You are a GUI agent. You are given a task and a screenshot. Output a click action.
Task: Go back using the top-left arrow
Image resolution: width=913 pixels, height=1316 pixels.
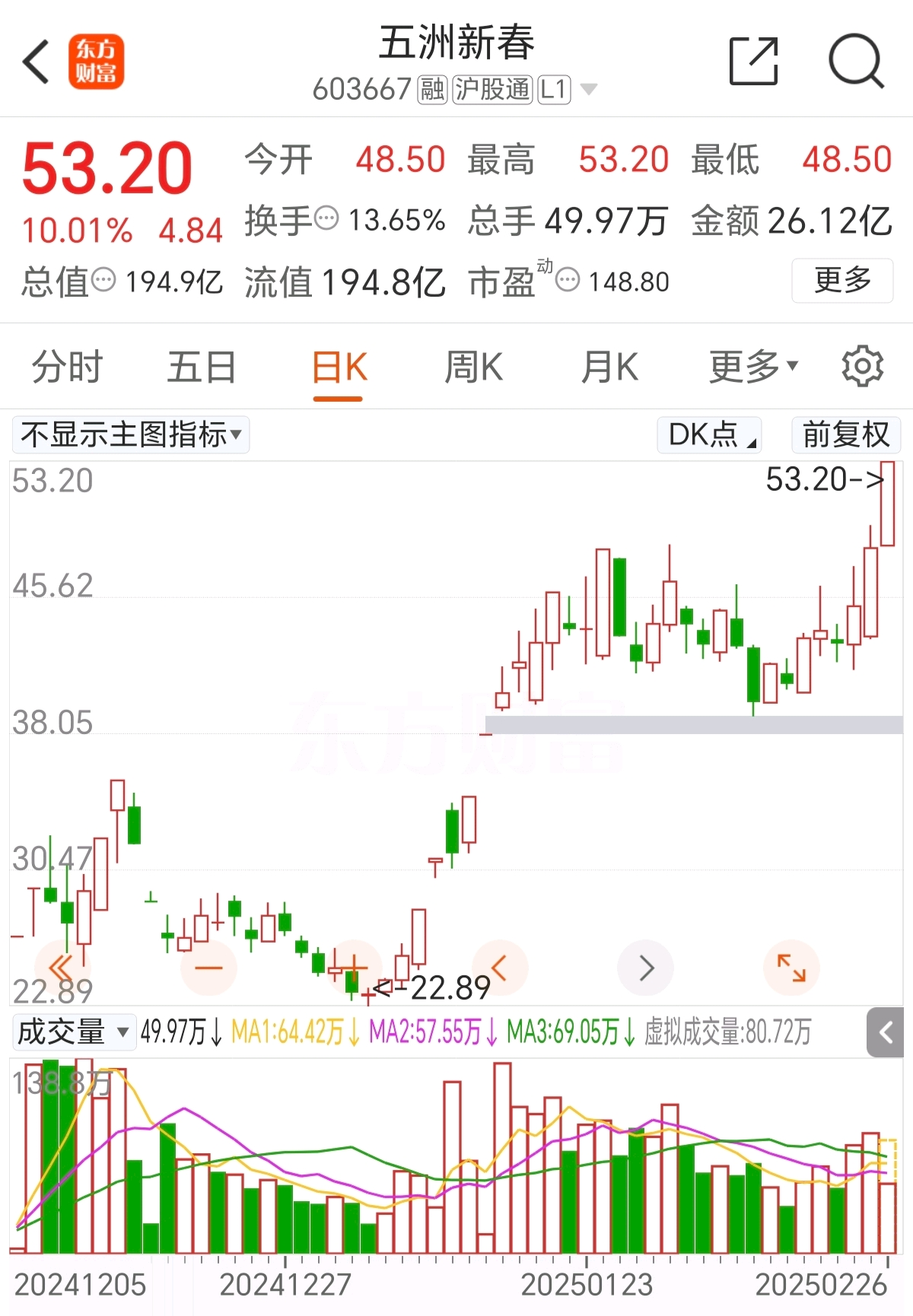point(37,62)
